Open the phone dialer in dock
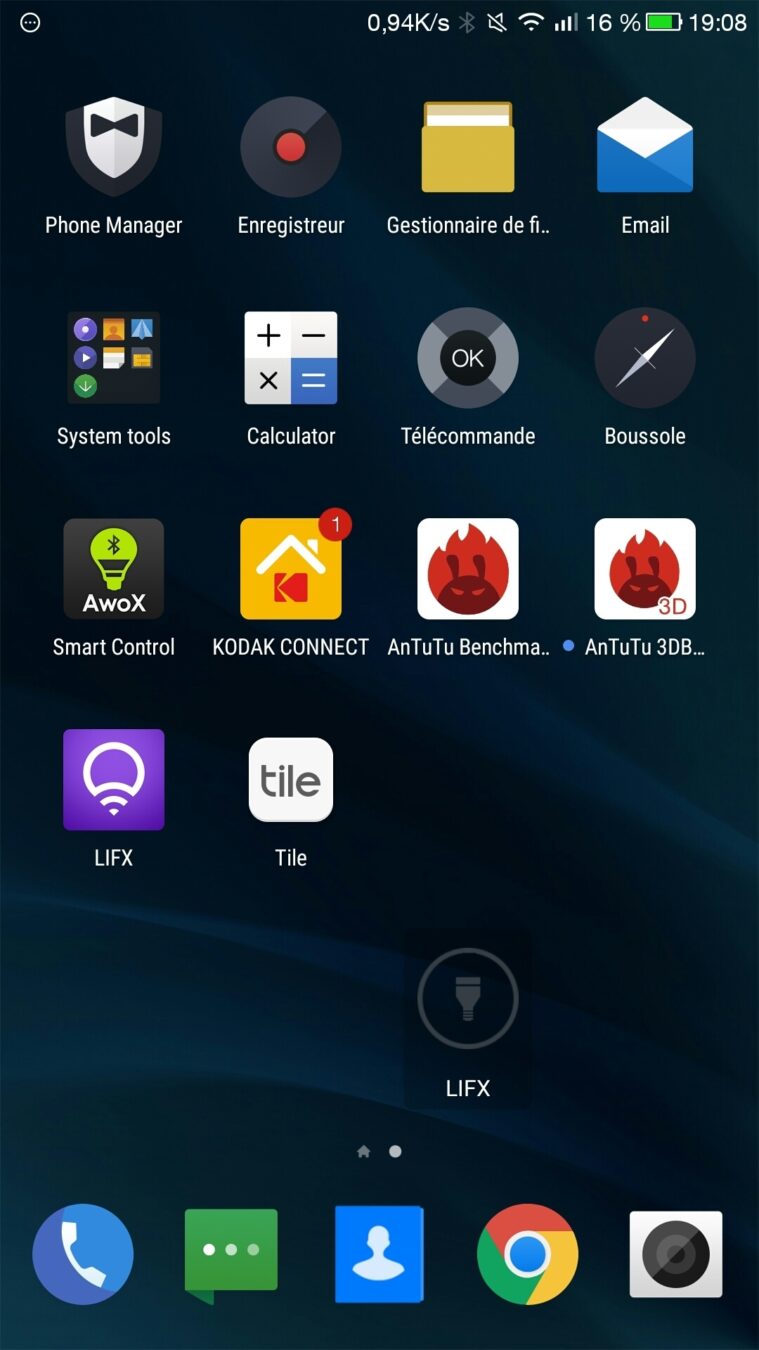Image resolution: width=759 pixels, height=1350 pixels. (x=83, y=1254)
